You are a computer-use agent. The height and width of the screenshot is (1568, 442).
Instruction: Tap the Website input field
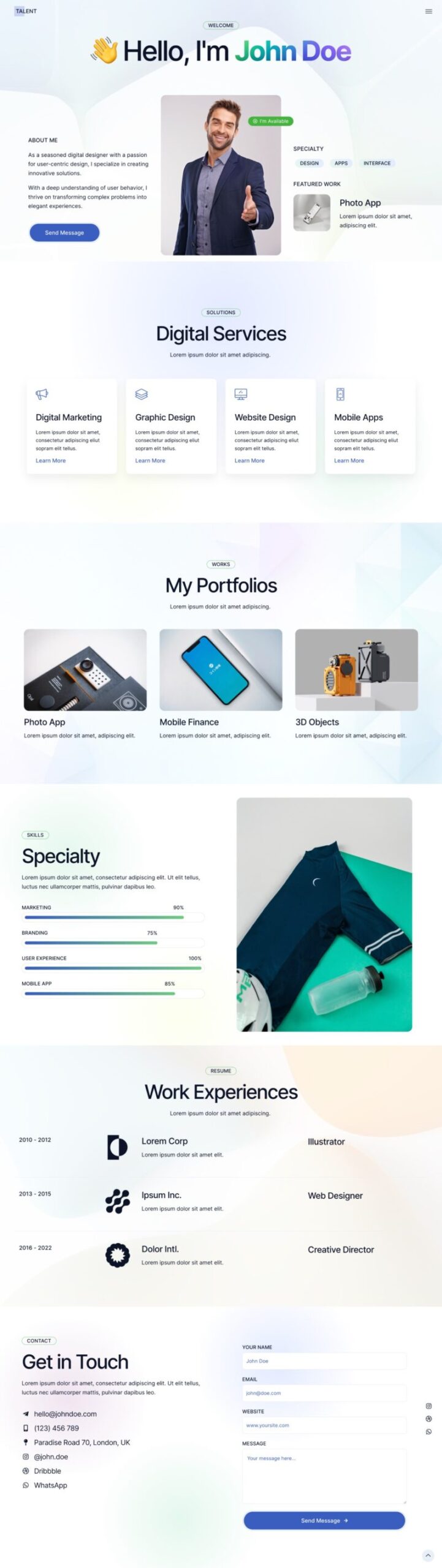tap(324, 1425)
